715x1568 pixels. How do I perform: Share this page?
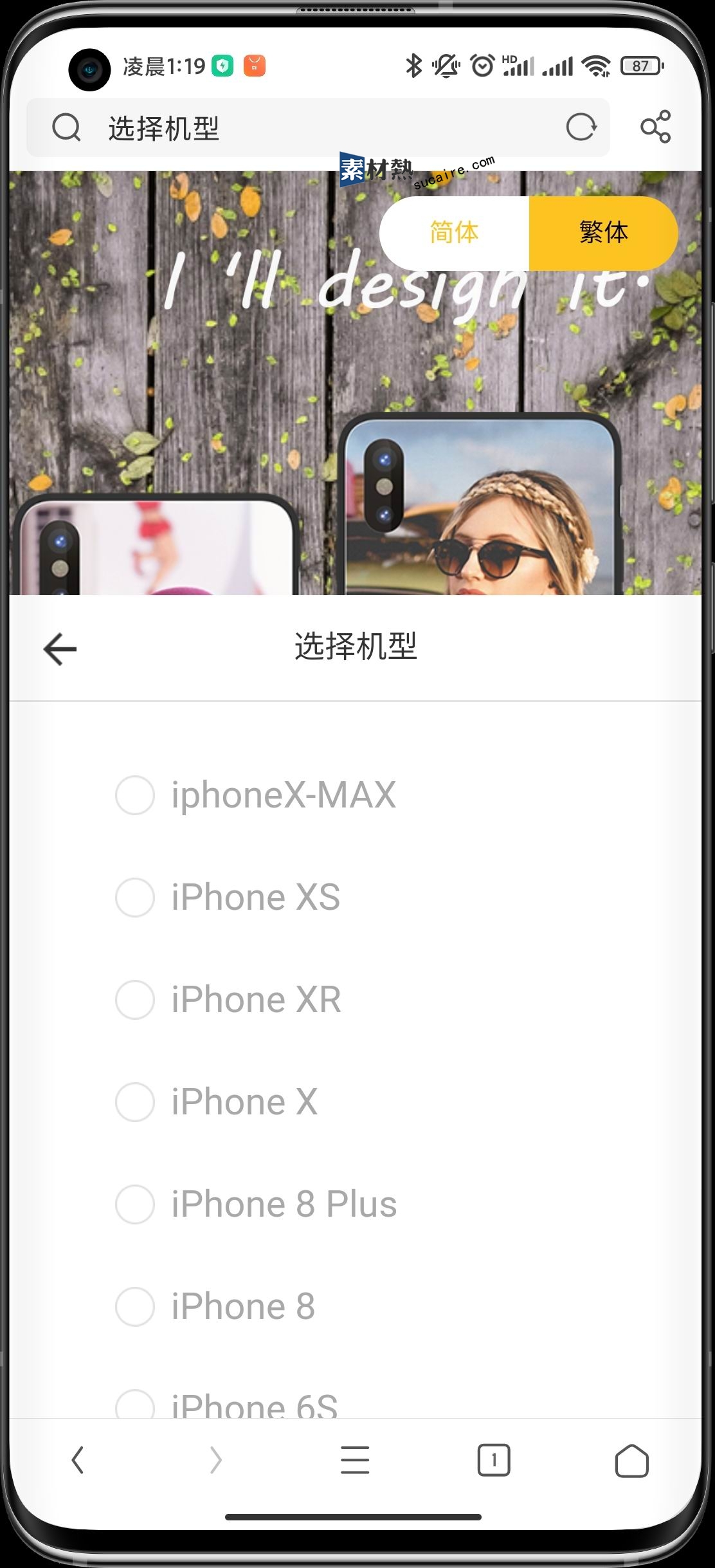(655, 127)
